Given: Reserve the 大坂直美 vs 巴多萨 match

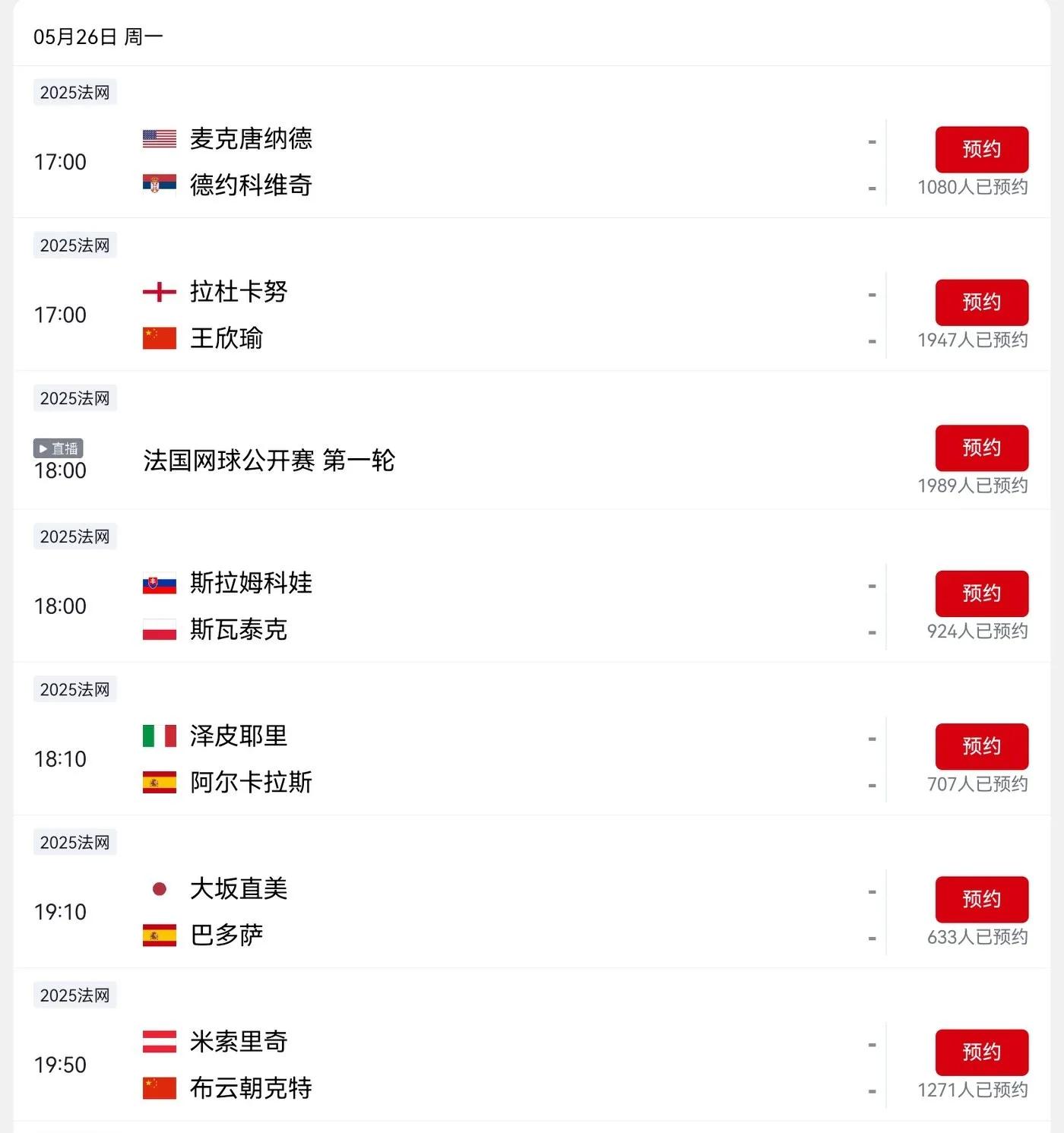Looking at the screenshot, I should [981, 899].
